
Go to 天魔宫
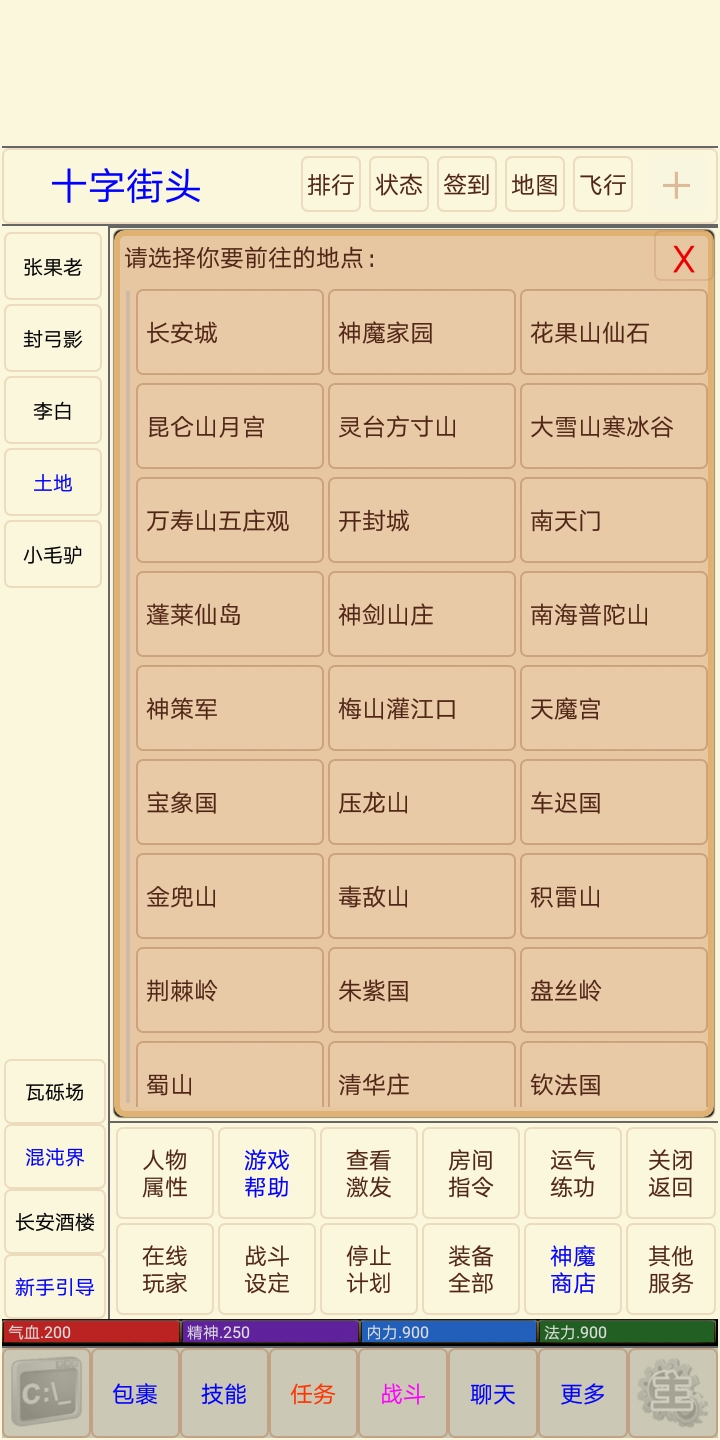613,708
